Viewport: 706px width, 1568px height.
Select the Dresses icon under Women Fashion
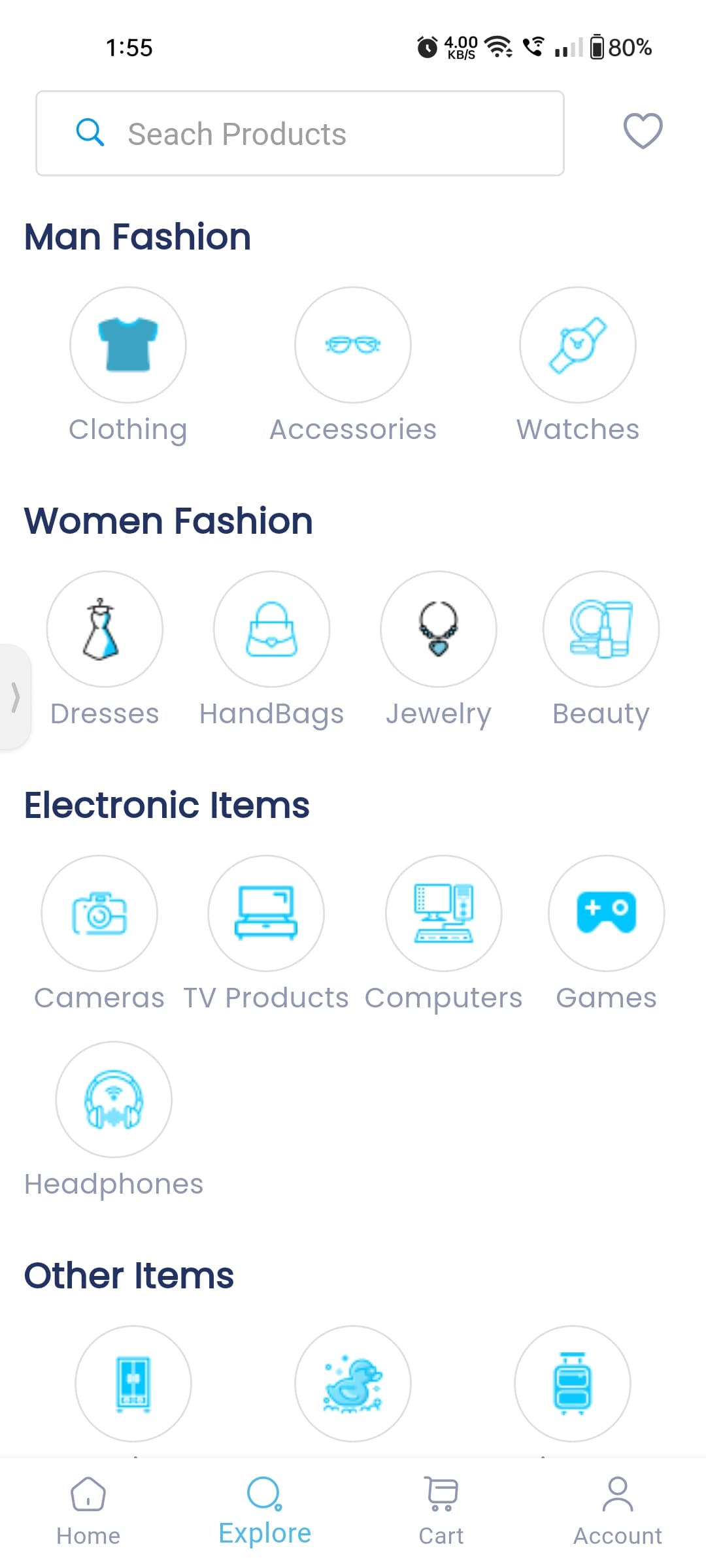click(x=105, y=629)
